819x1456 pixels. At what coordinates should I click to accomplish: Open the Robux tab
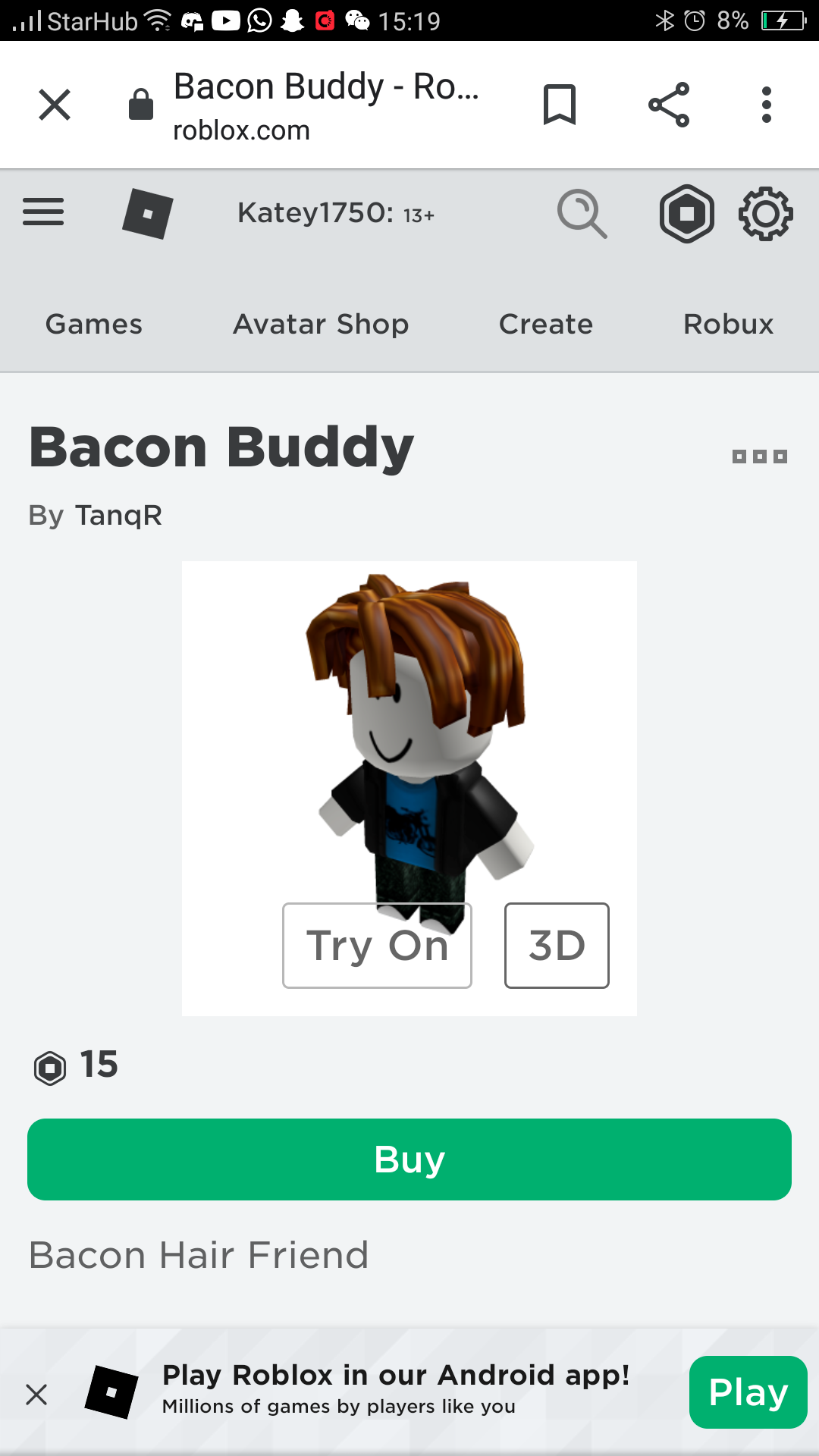click(x=728, y=325)
